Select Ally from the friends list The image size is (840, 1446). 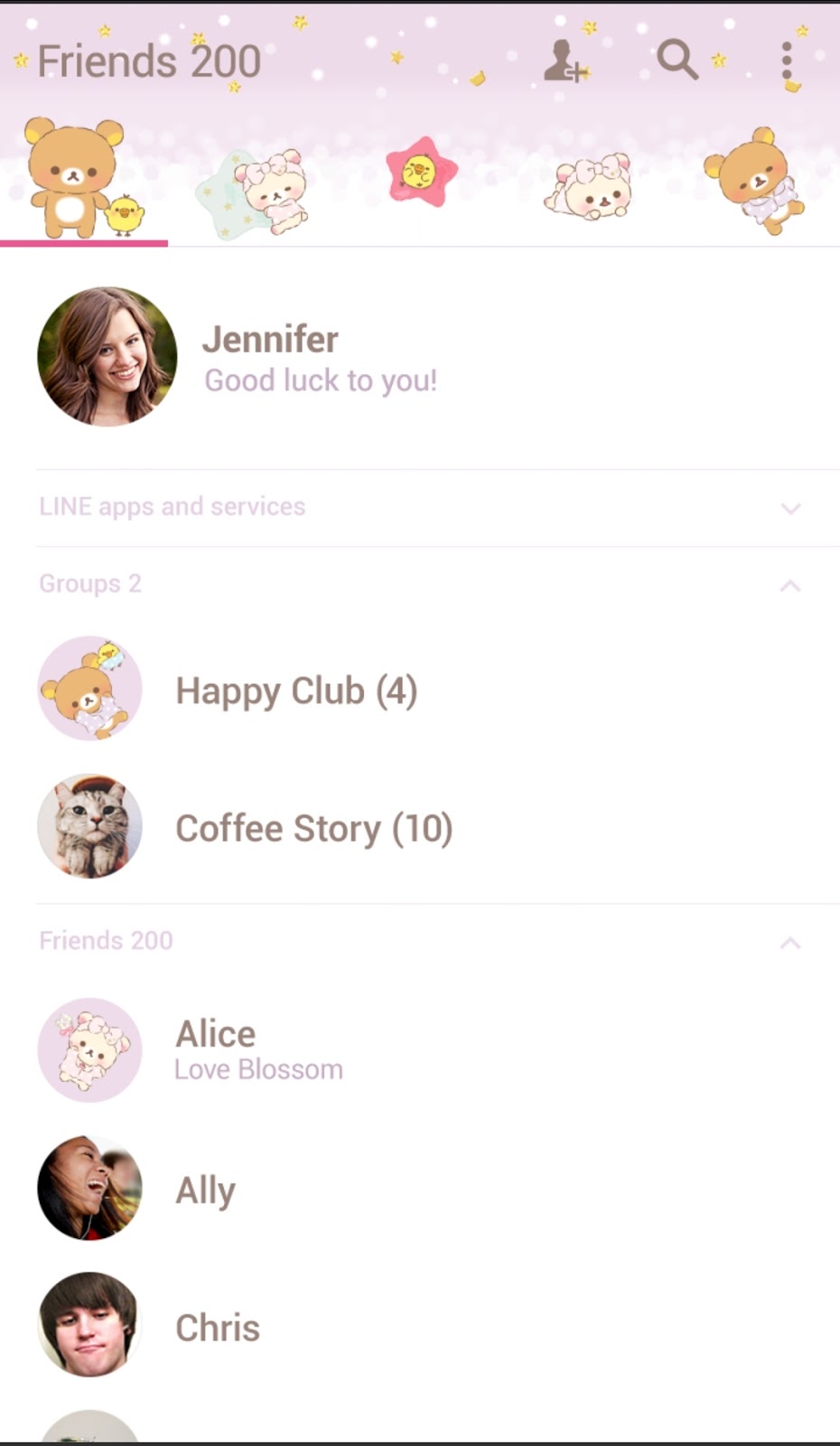click(206, 1190)
